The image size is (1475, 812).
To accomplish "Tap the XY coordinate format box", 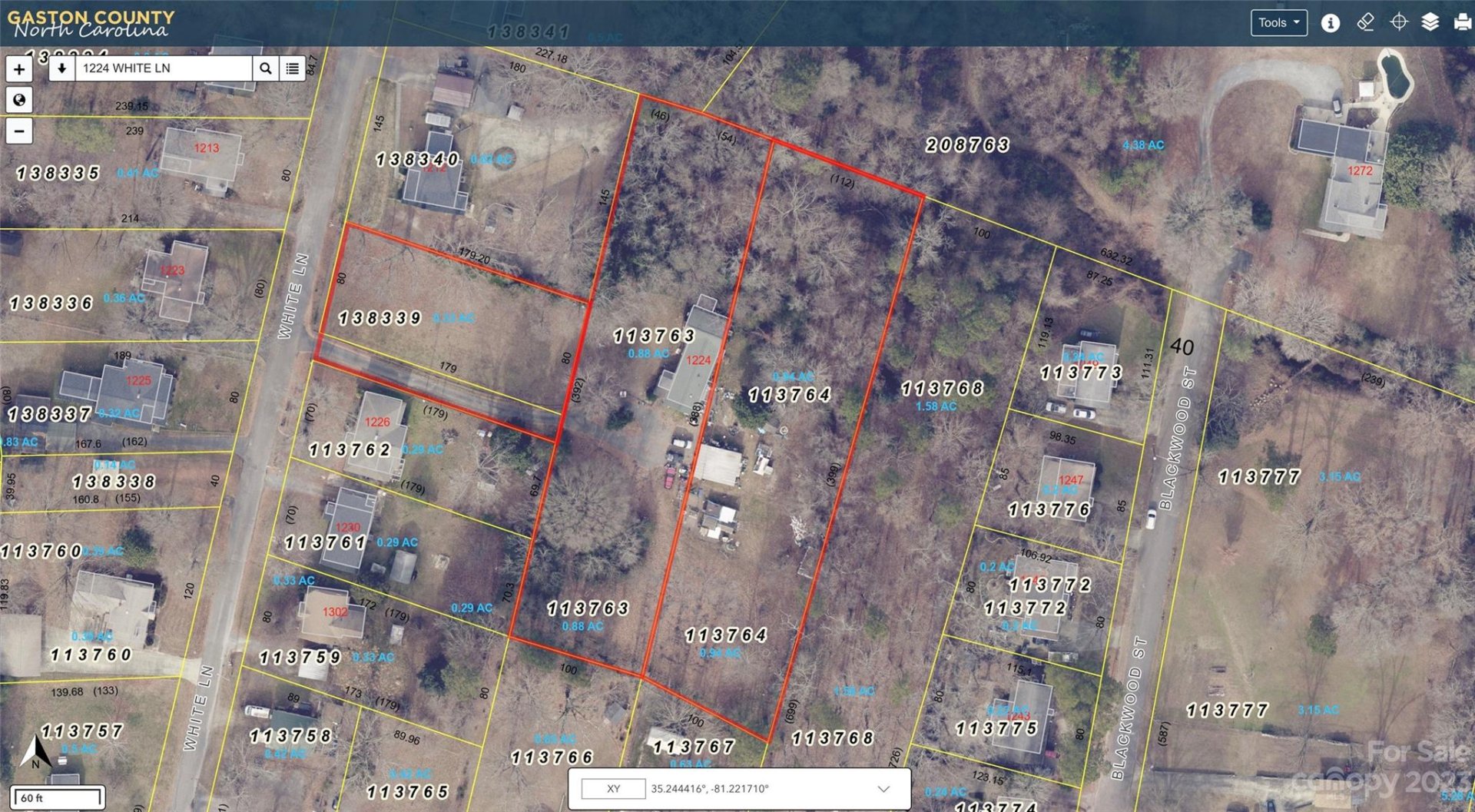I will click(613, 789).
